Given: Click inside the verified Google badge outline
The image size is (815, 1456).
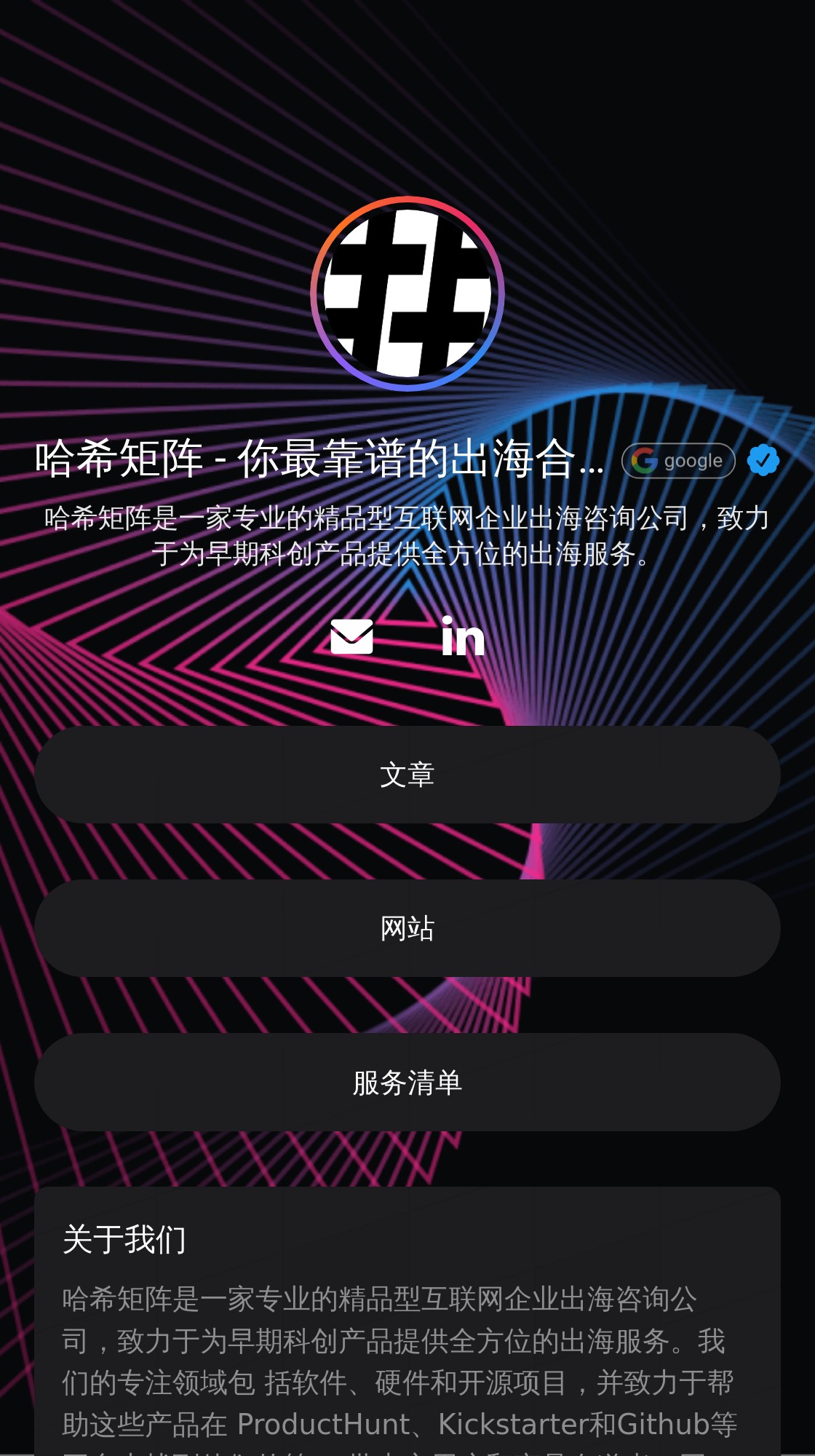Looking at the screenshot, I should tap(699, 460).
